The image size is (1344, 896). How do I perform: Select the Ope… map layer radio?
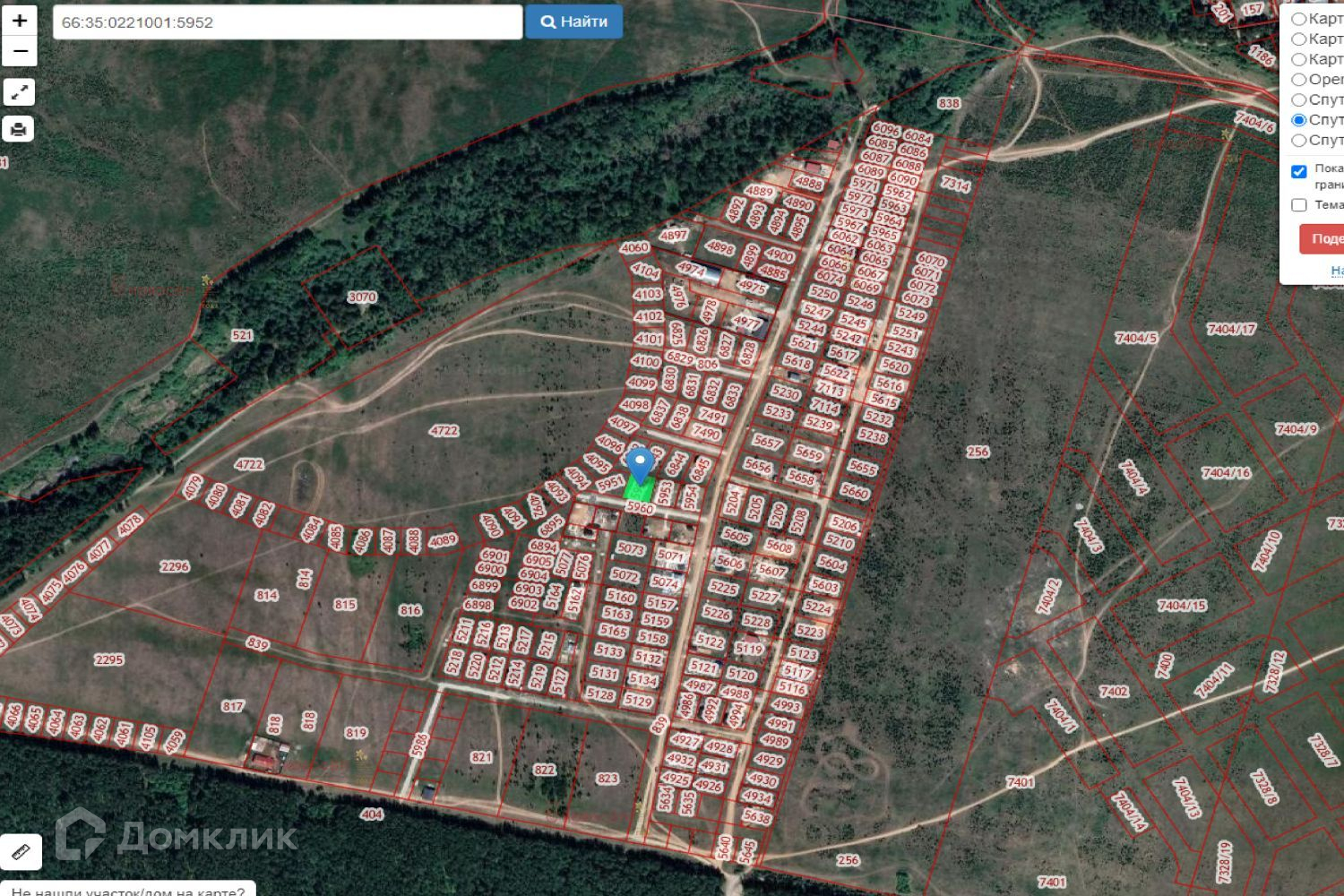[1298, 79]
